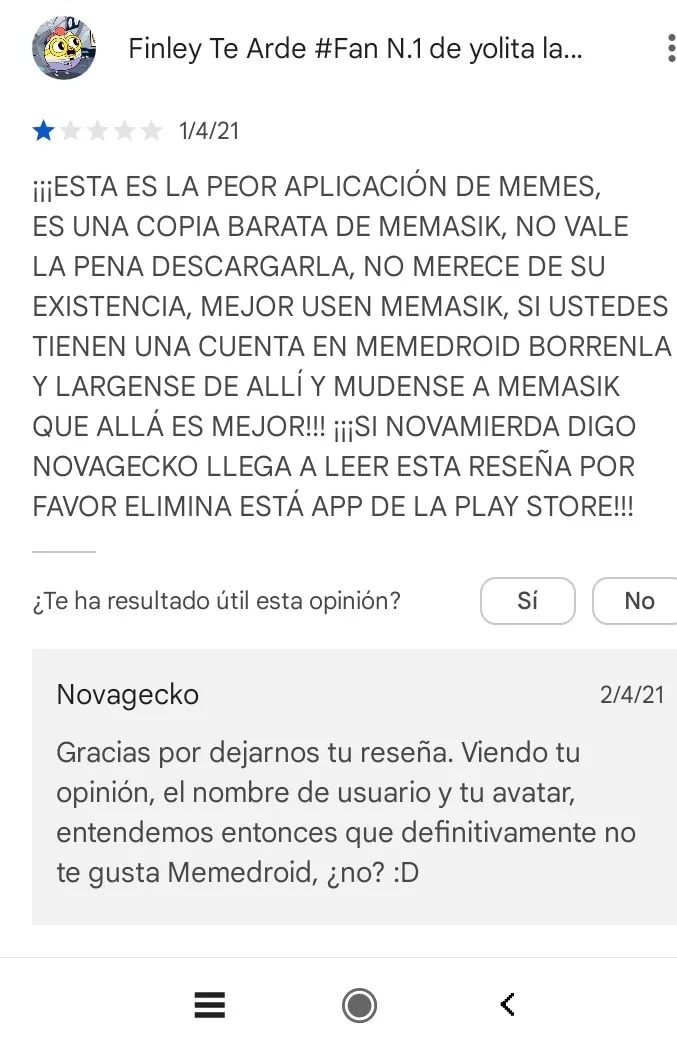This screenshot has width=677, height=1053.
Task: Open the overflow menu on Finley's review
Action: point(669,48)
